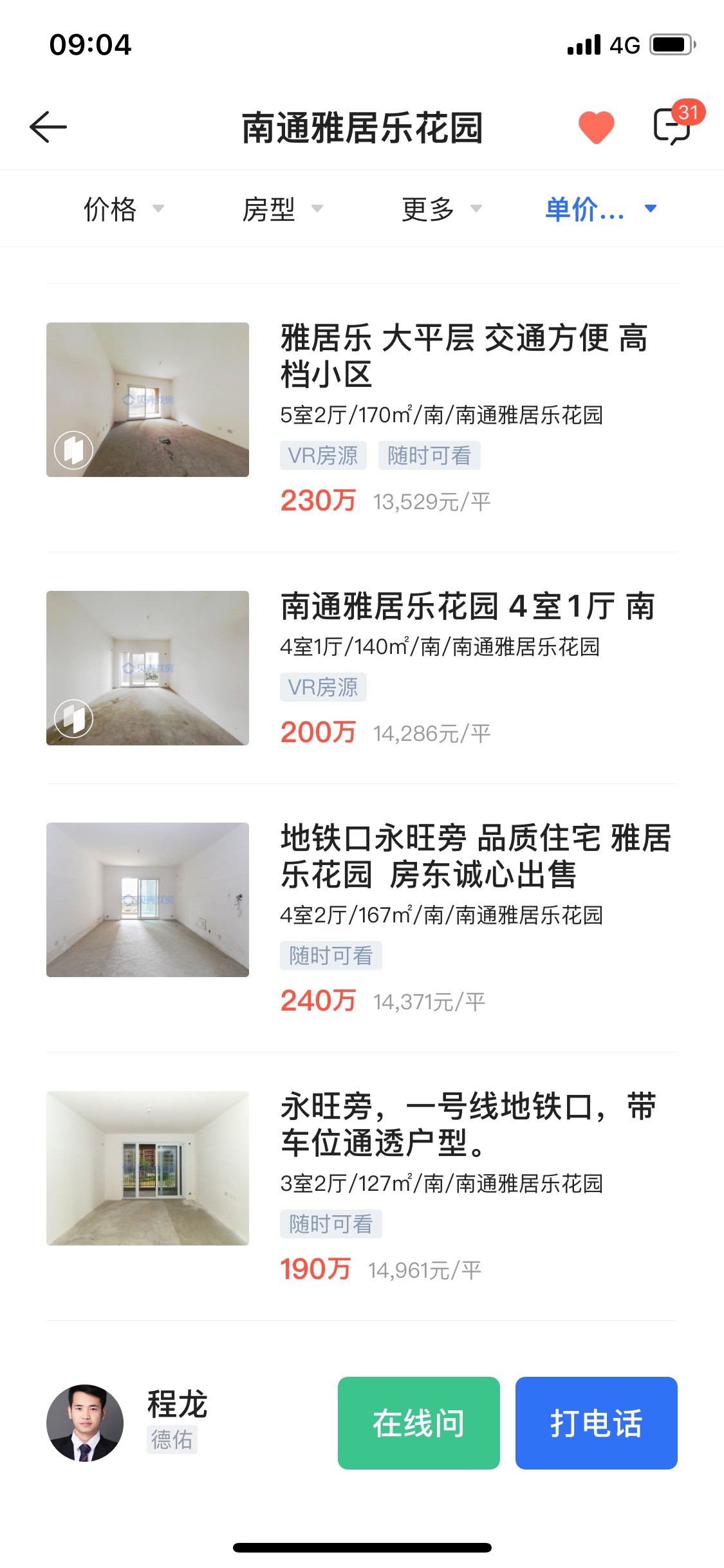
Task: Open the 单价 sort dropdown
Action: click(x=600, y=209)
